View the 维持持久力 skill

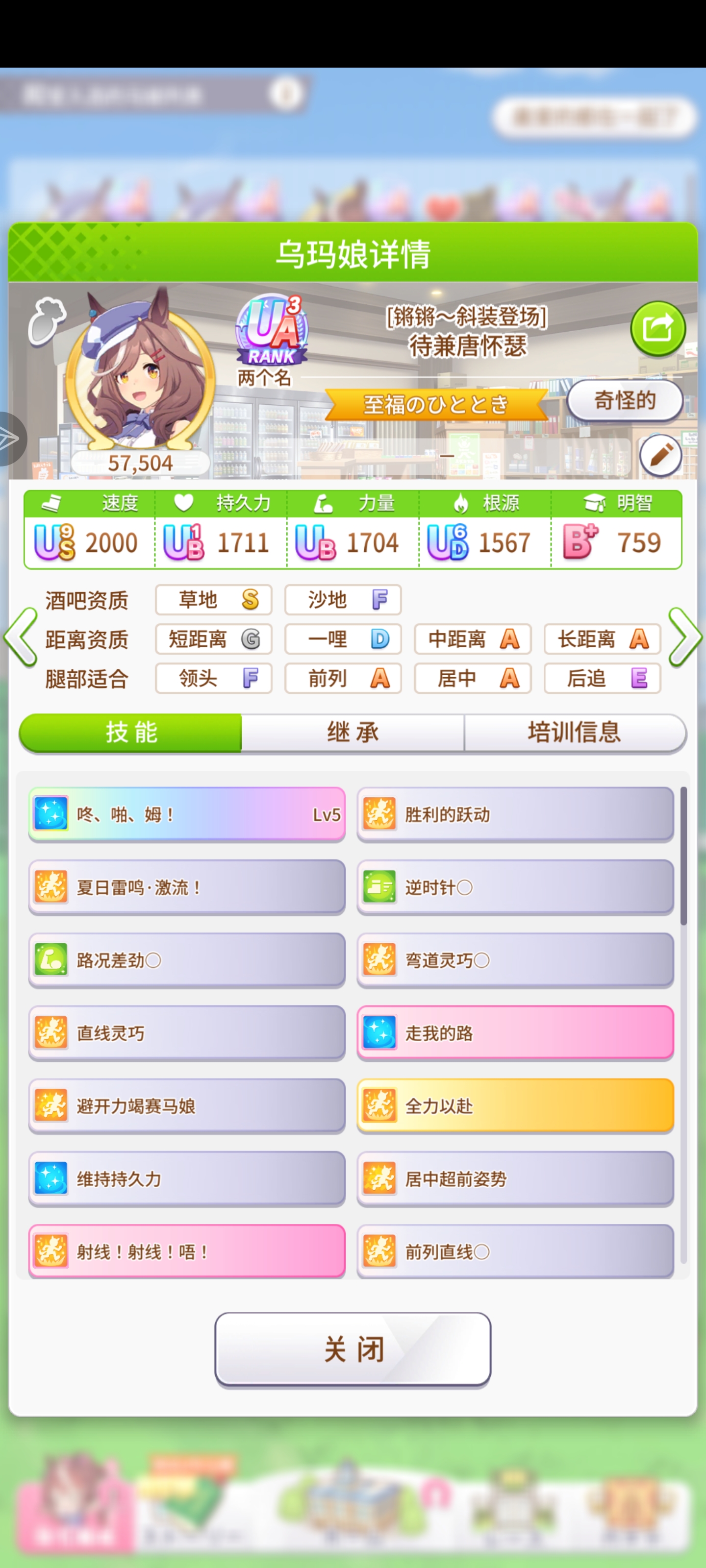click(x=186, y=1179)
